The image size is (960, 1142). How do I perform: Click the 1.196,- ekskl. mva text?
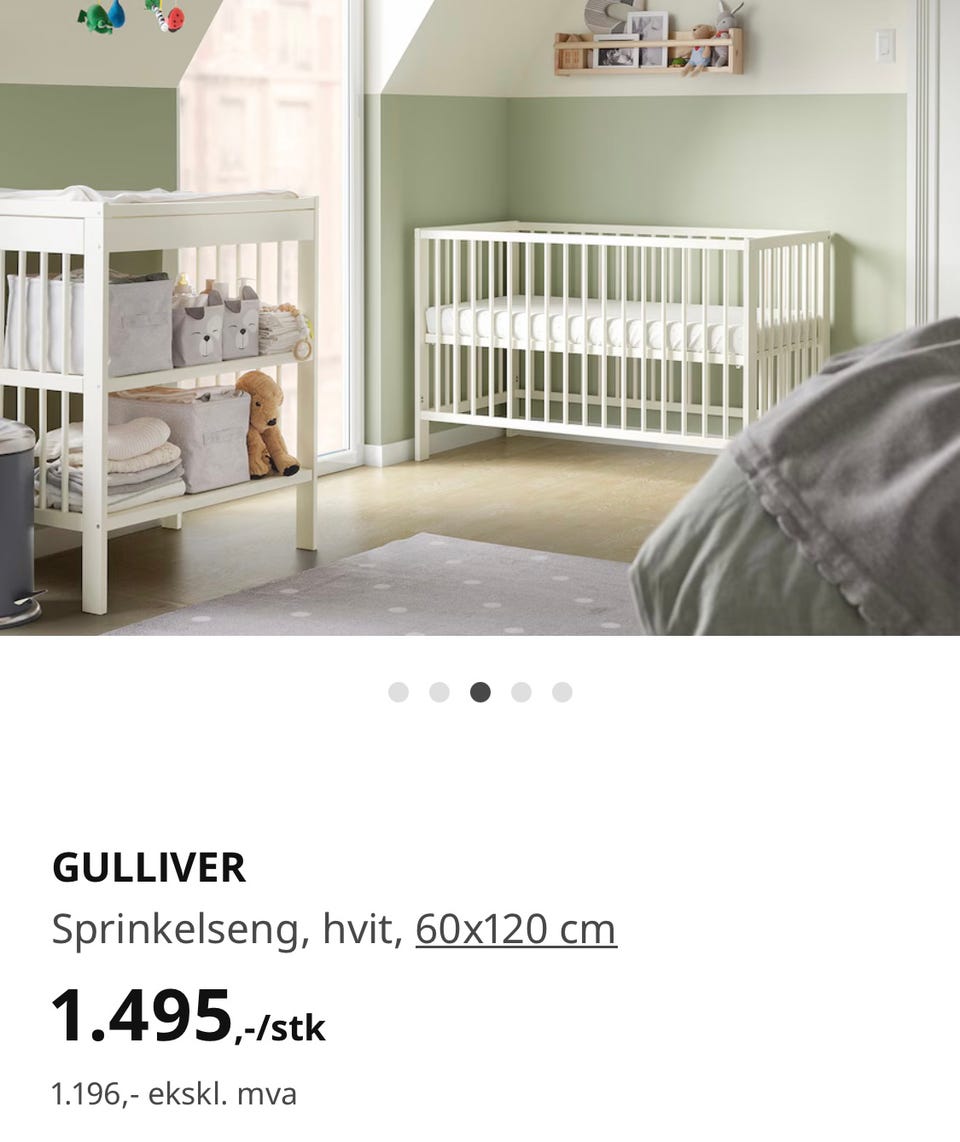[x=175, y=1095]
